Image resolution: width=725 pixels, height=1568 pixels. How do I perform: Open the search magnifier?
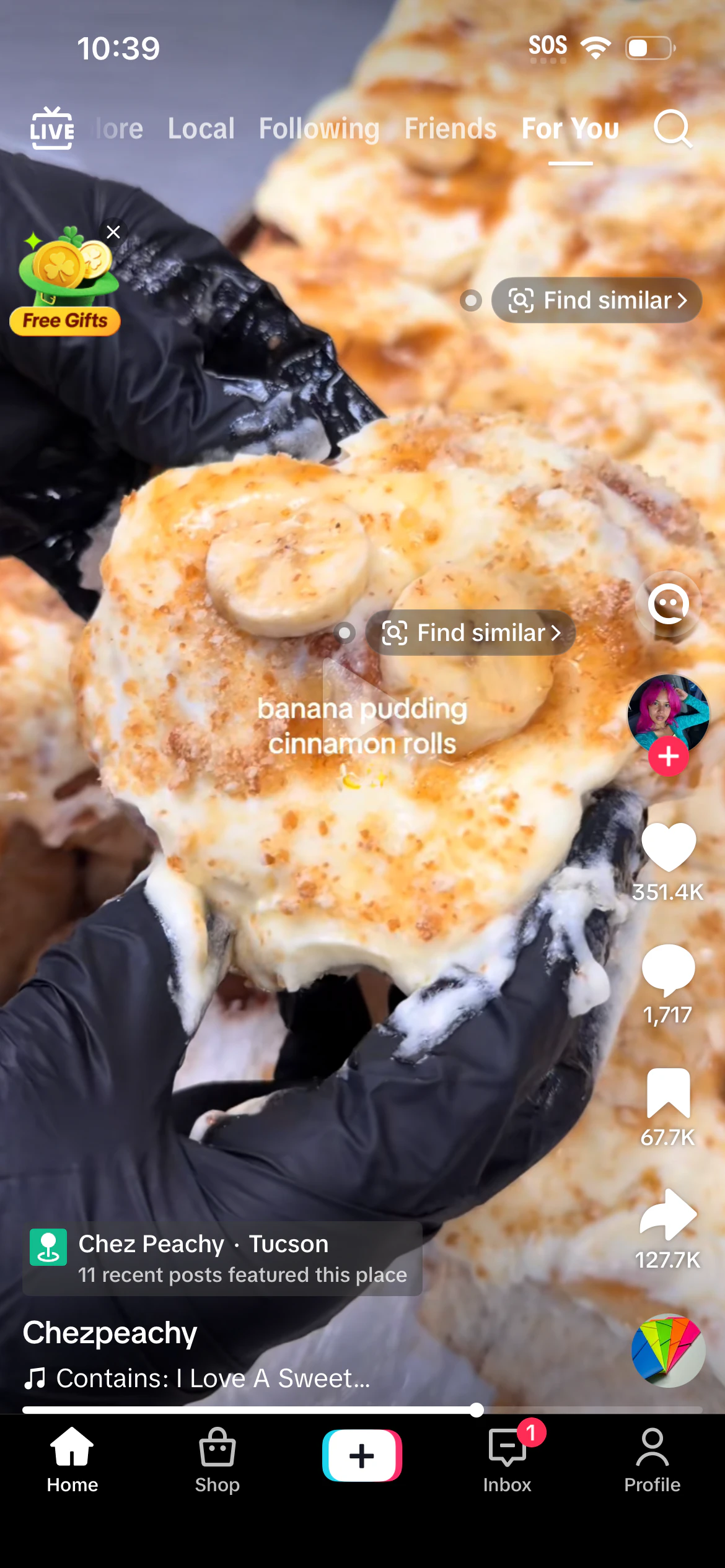[x=672, y=129]
